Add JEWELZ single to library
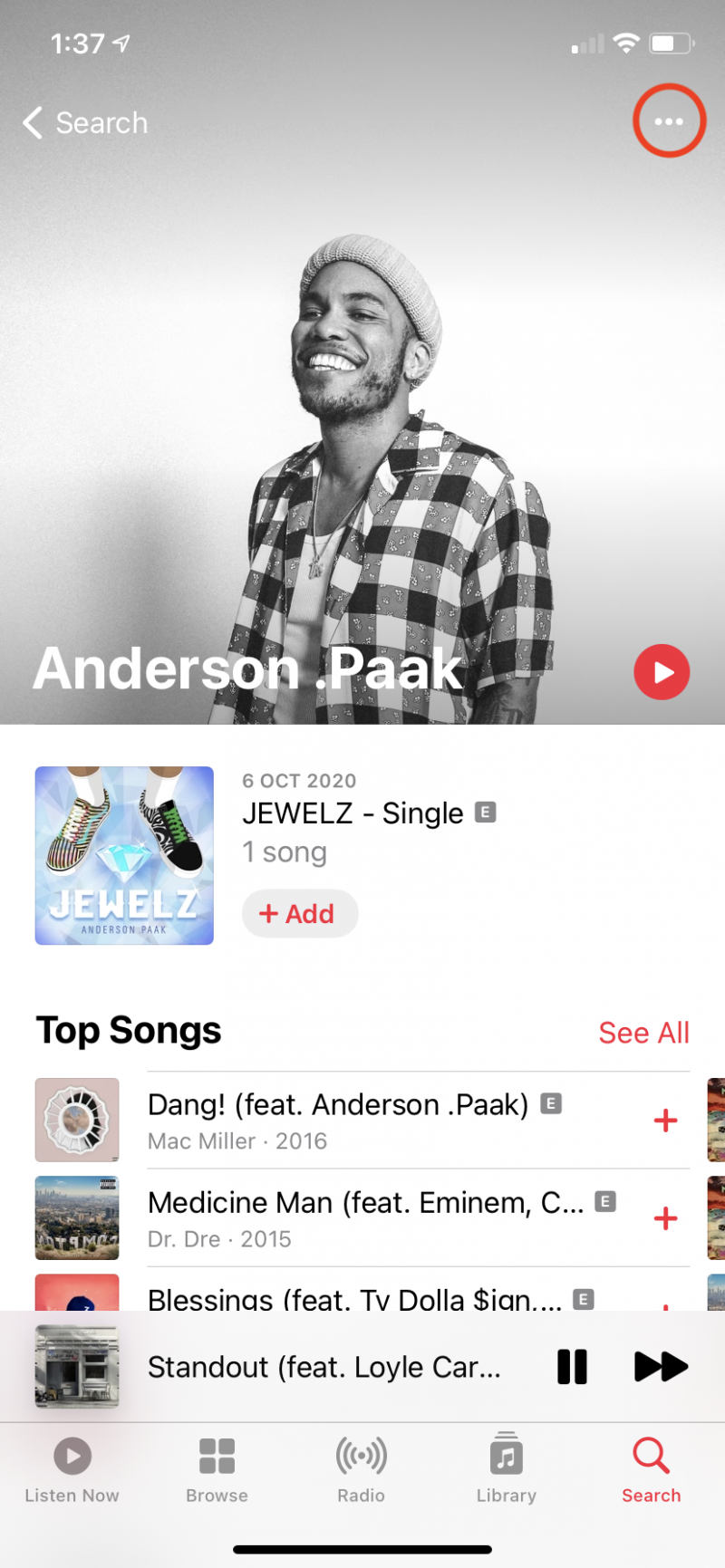The height and width of the screenshot is (1568, 725). click(300, 913)
